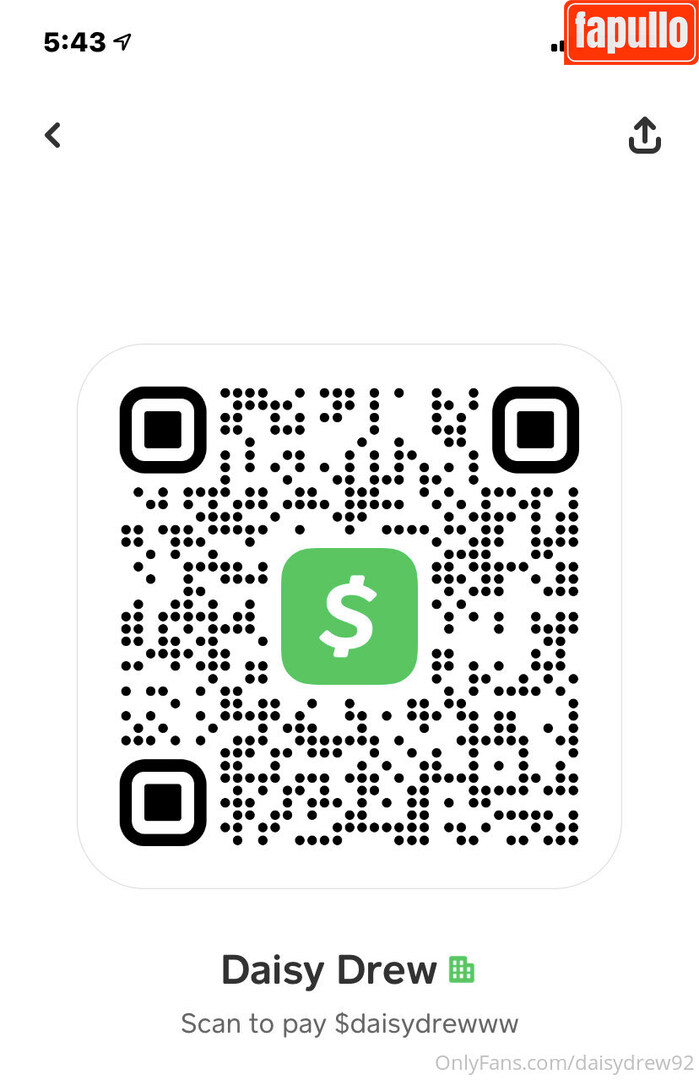Go back using the back arrow
This screenshot has height=1080, width=699.
click(x=53, y=135)
